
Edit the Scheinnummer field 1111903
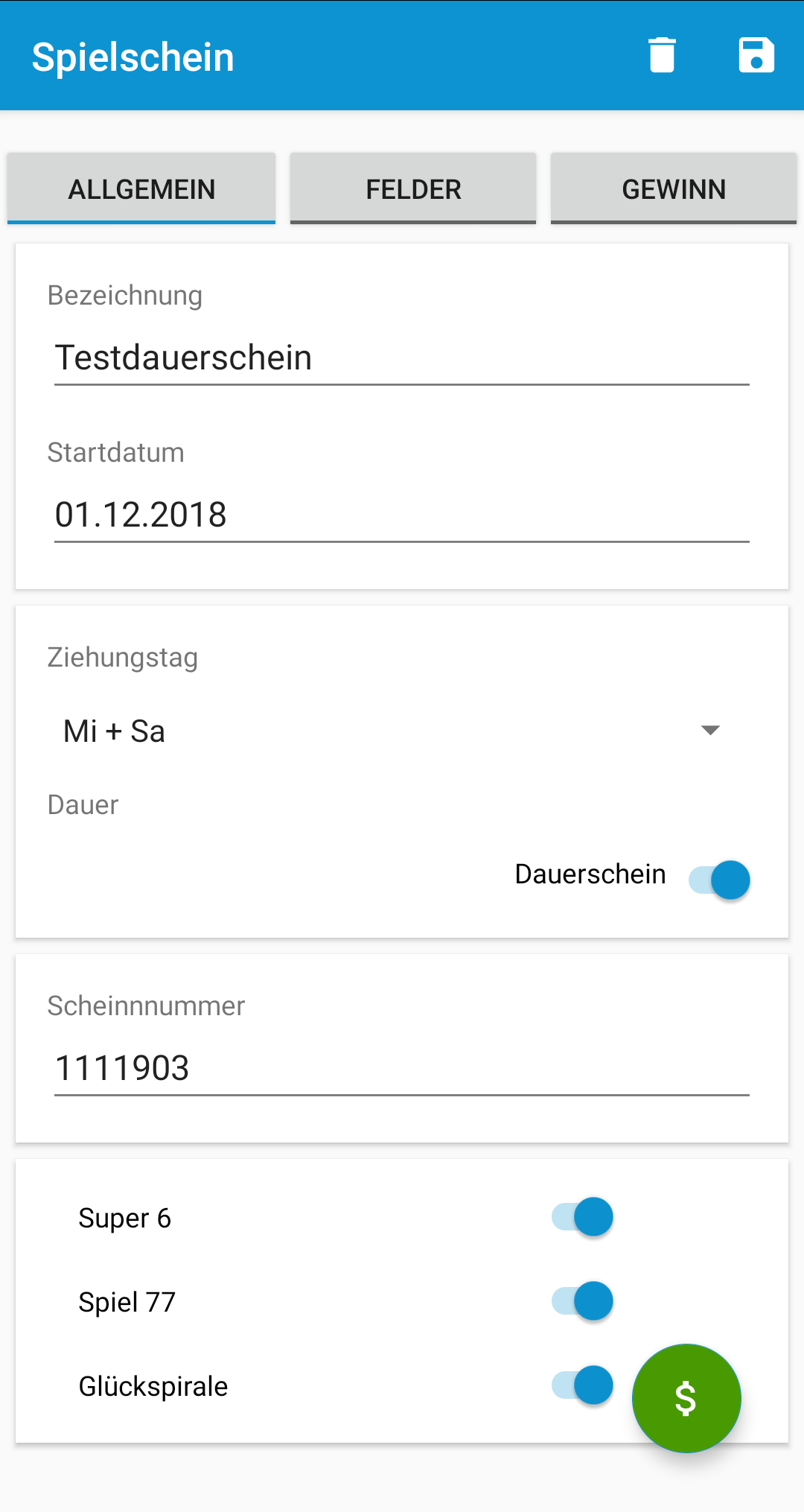[x=402, y=1069]
